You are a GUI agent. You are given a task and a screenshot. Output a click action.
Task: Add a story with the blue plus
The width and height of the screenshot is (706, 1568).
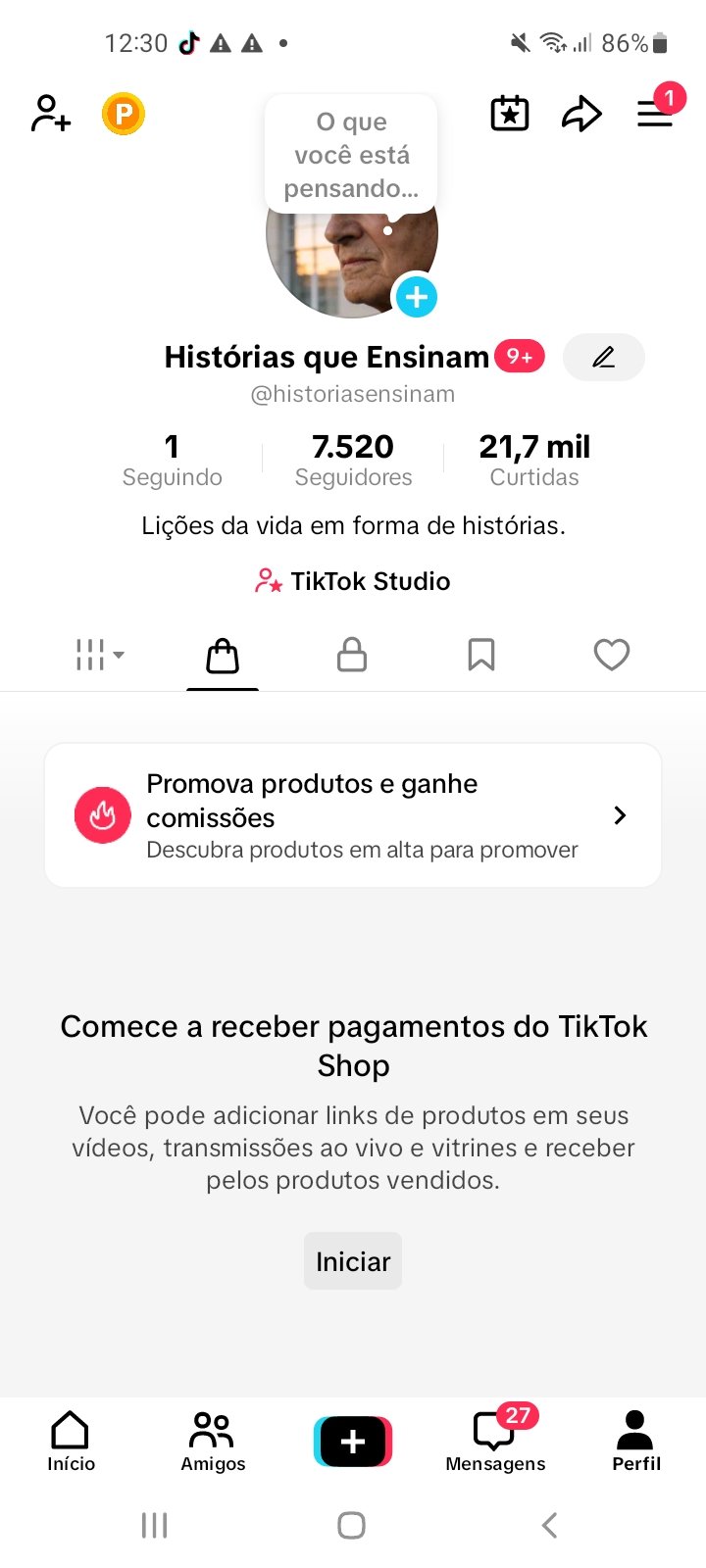[417, 297]
